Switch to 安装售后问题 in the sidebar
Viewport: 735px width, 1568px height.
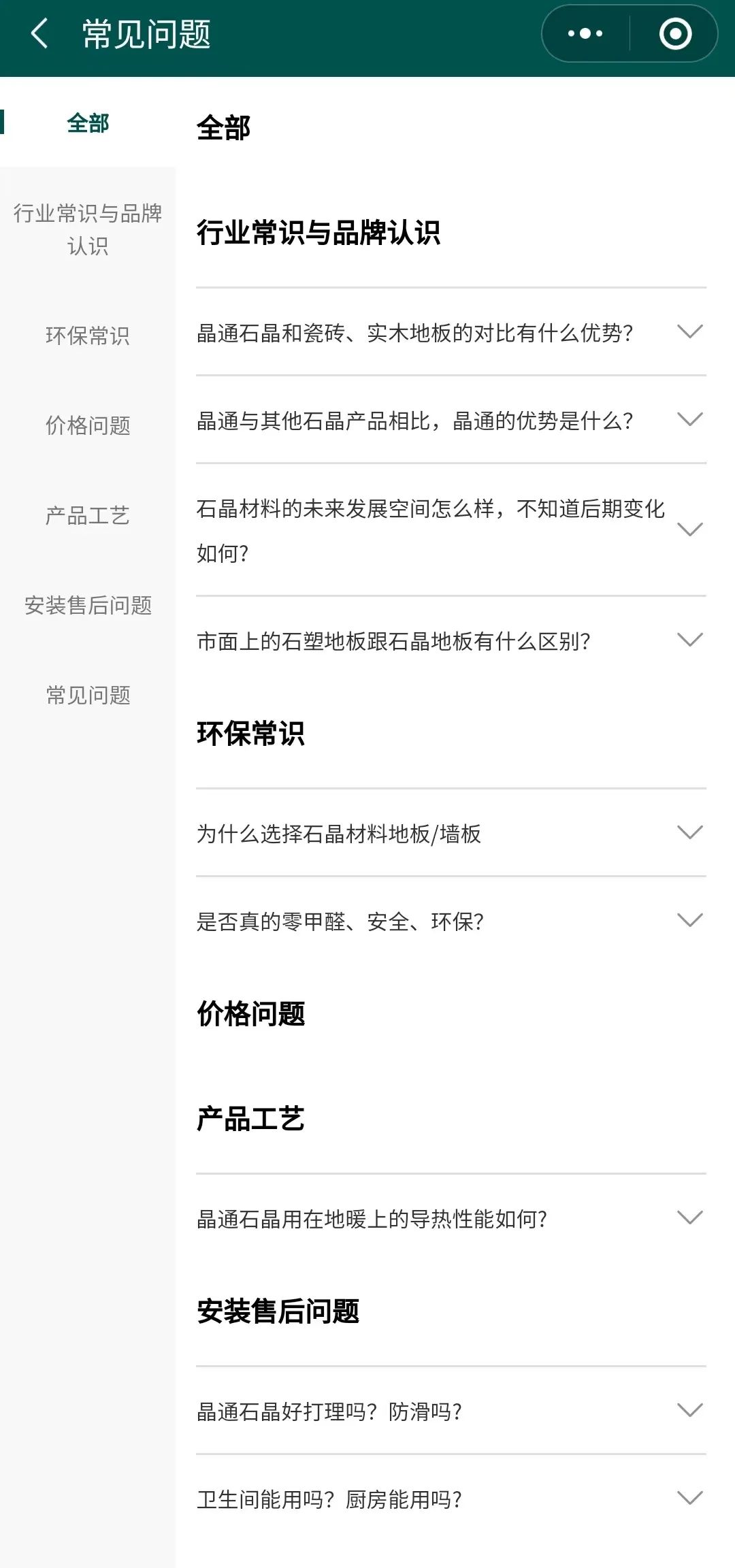tap(88, 605)
